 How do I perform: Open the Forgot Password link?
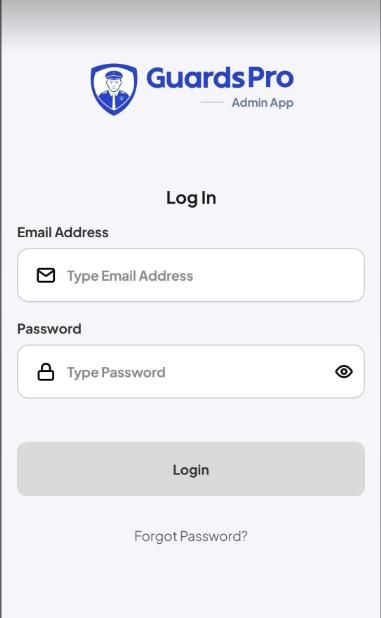click(x=191, y=536)
